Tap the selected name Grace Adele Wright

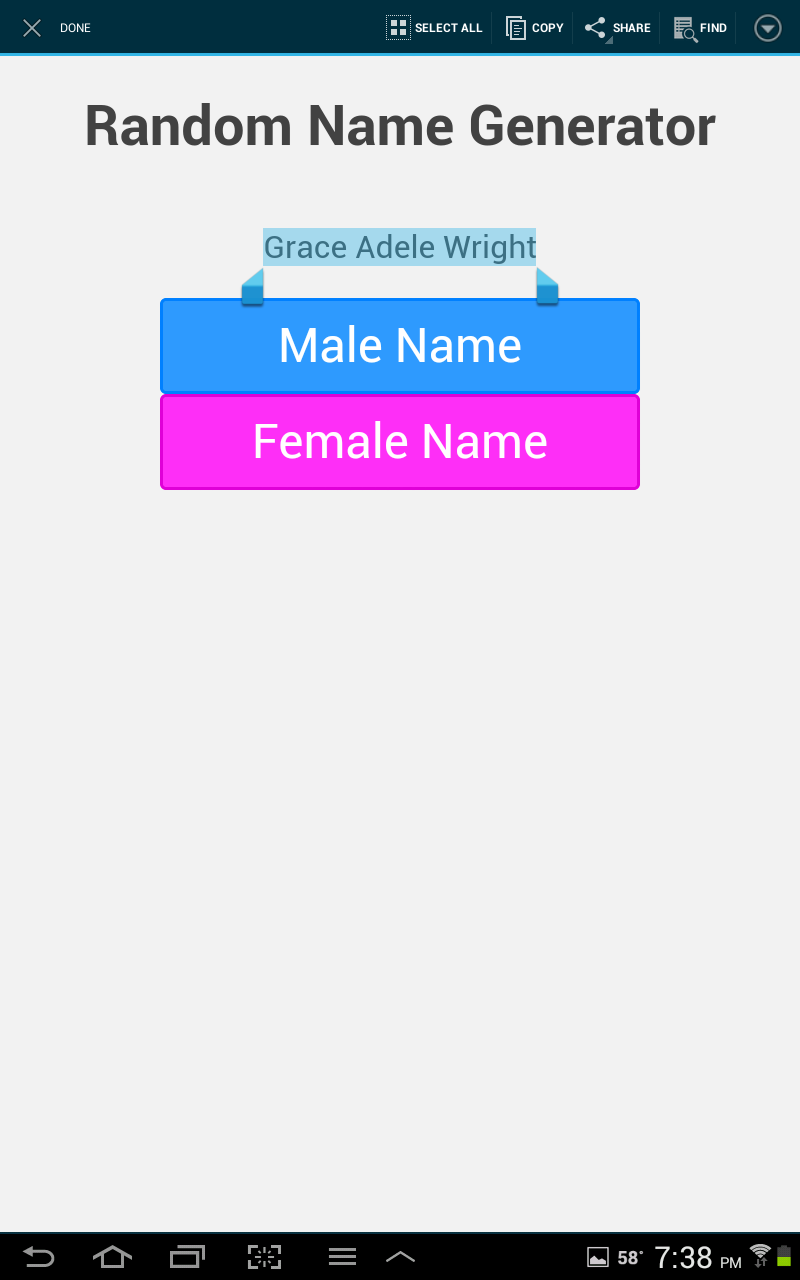click(x=399, y=247)
